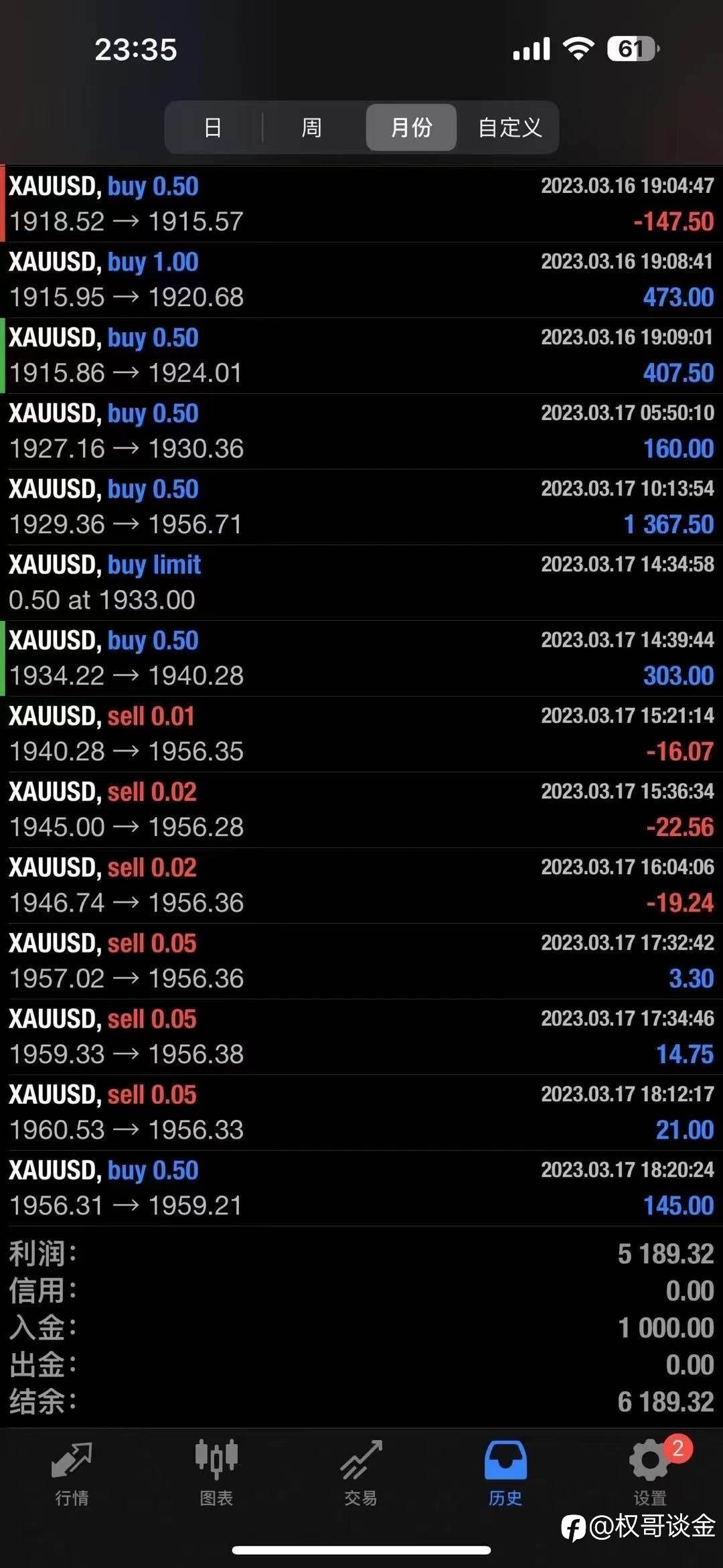Expand the trade with -147.50 loss
The width and height of the screenshot is (723, 1568).
[361, 204]
